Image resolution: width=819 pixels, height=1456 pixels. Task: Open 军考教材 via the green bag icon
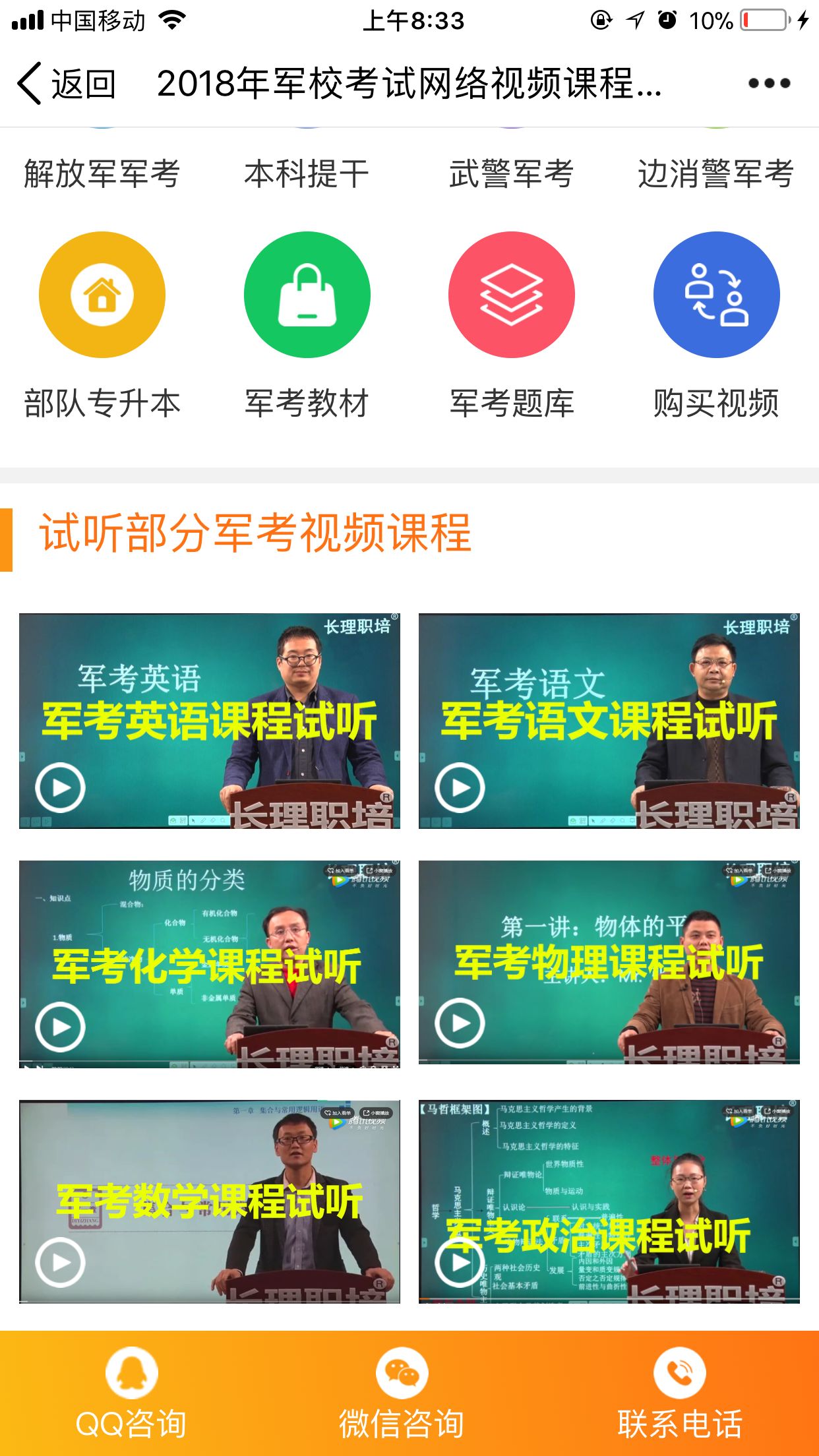coord(307,295)
